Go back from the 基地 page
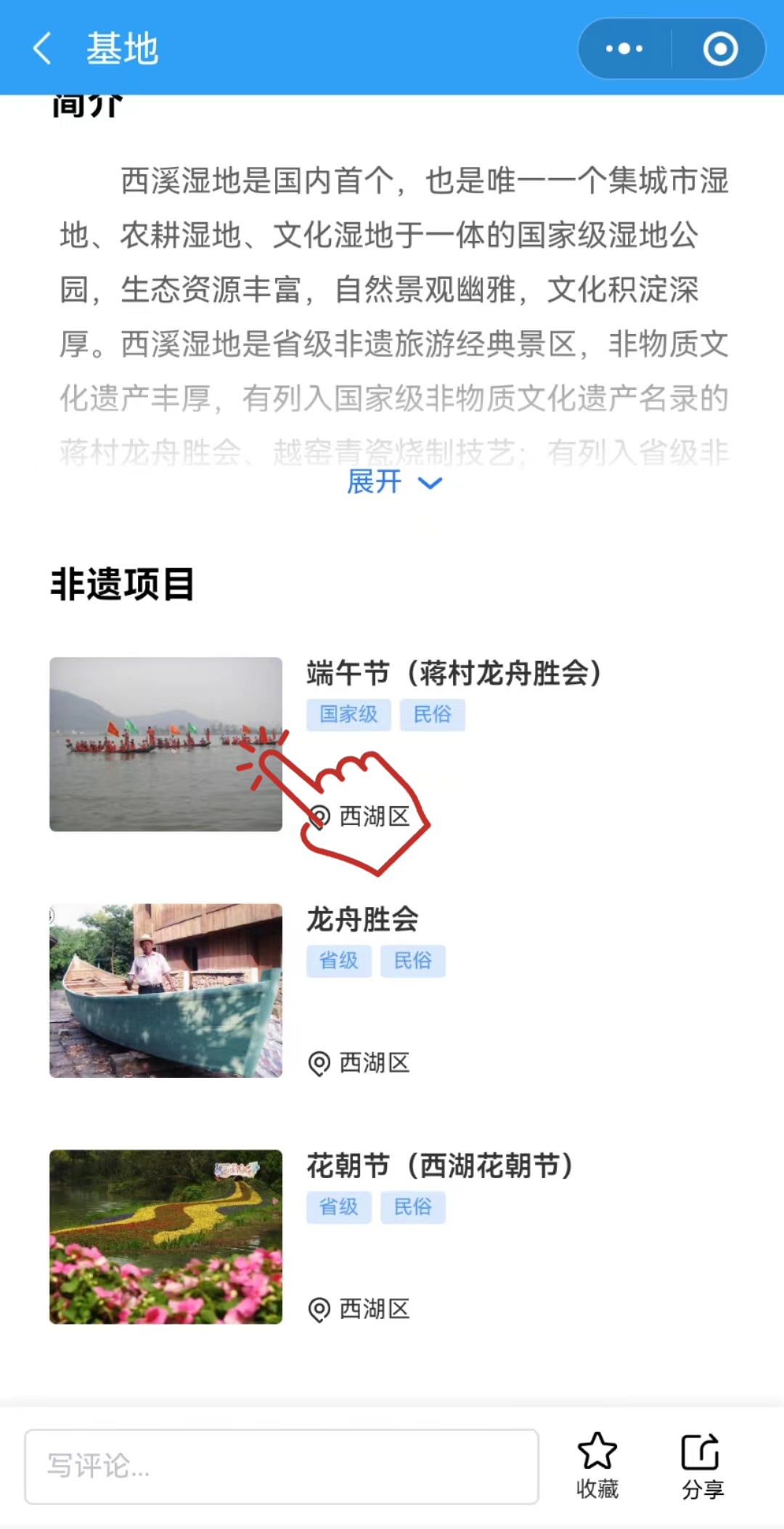 tap(43, 49)
